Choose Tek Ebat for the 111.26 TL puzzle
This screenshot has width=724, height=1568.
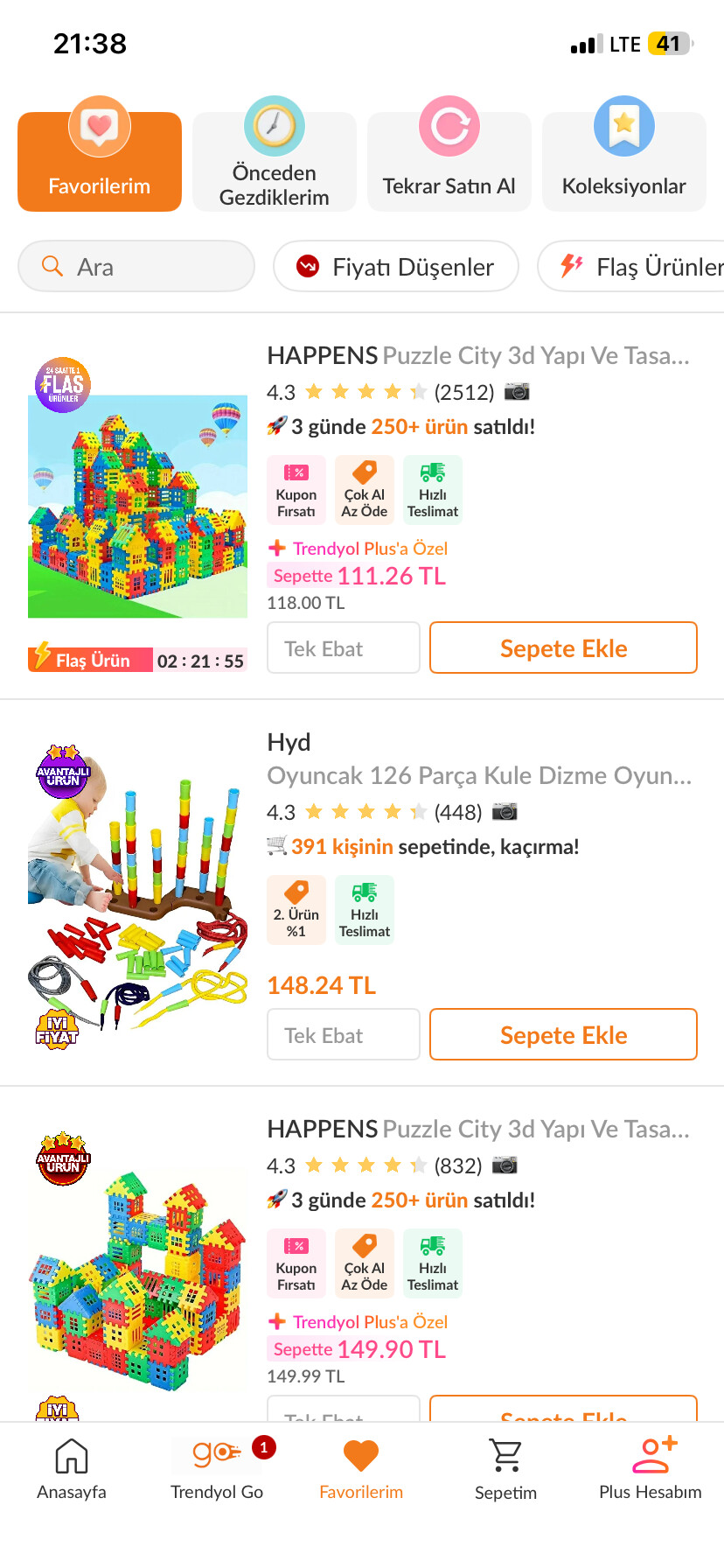pos(343,648)
